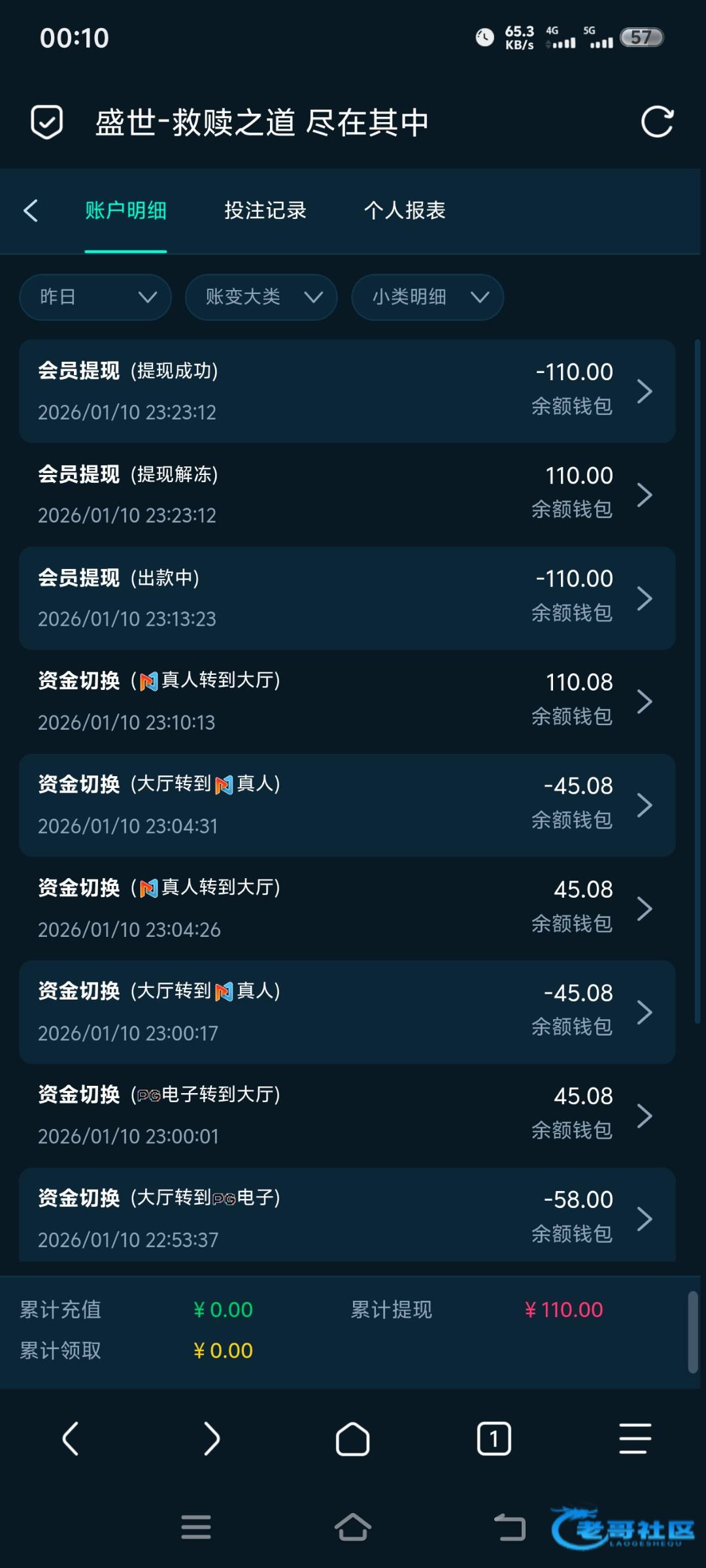Open the 23:04:26 真人转到大厅 record
Image resolution: width=706 pixels, height=1568 pixels.
[347, 908]
